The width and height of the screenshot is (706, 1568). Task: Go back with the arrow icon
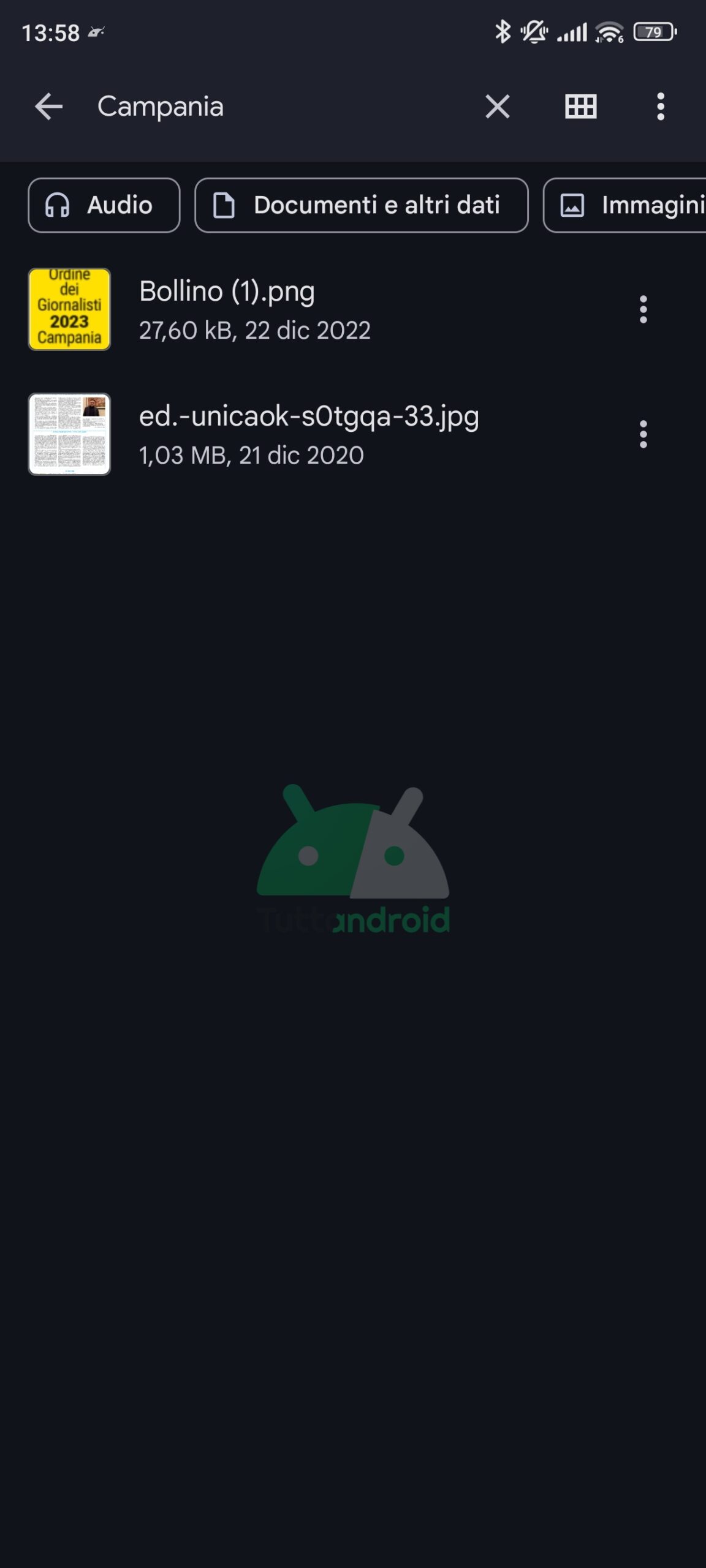[49, 107]
